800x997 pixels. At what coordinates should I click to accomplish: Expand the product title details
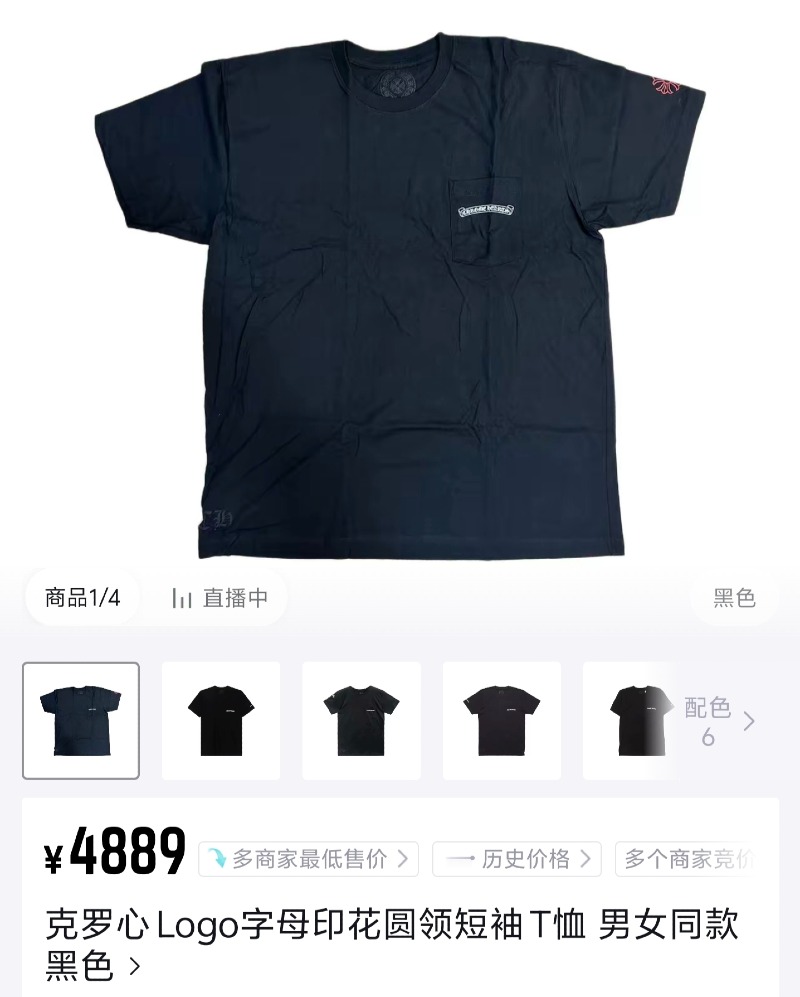[x=134, y=967]
